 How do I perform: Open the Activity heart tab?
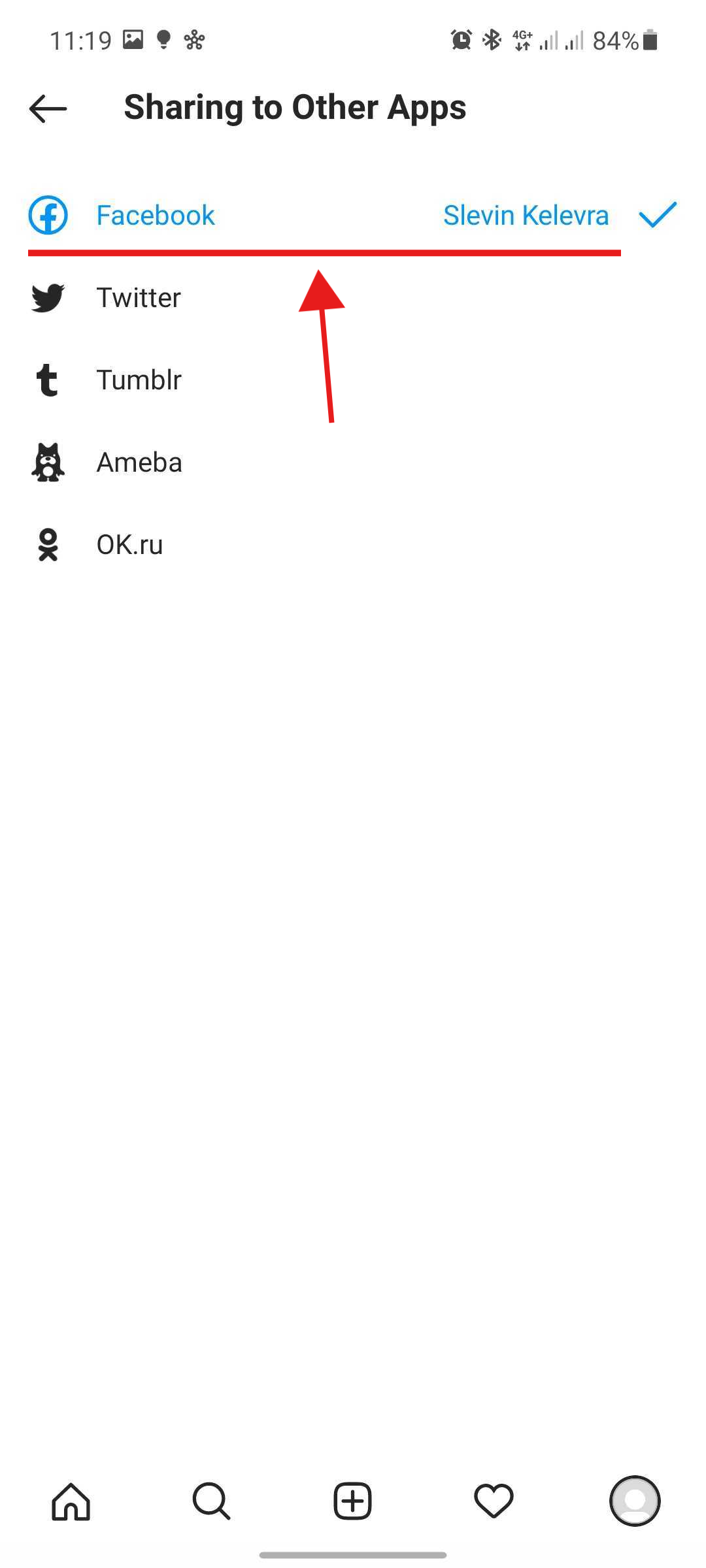pyautogui.click(x=494, y=1501)
